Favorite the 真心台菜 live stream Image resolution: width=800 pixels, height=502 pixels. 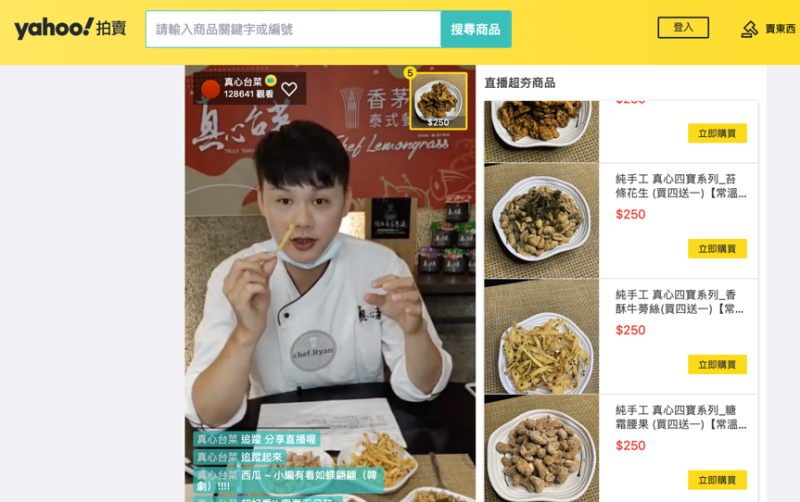289,89
